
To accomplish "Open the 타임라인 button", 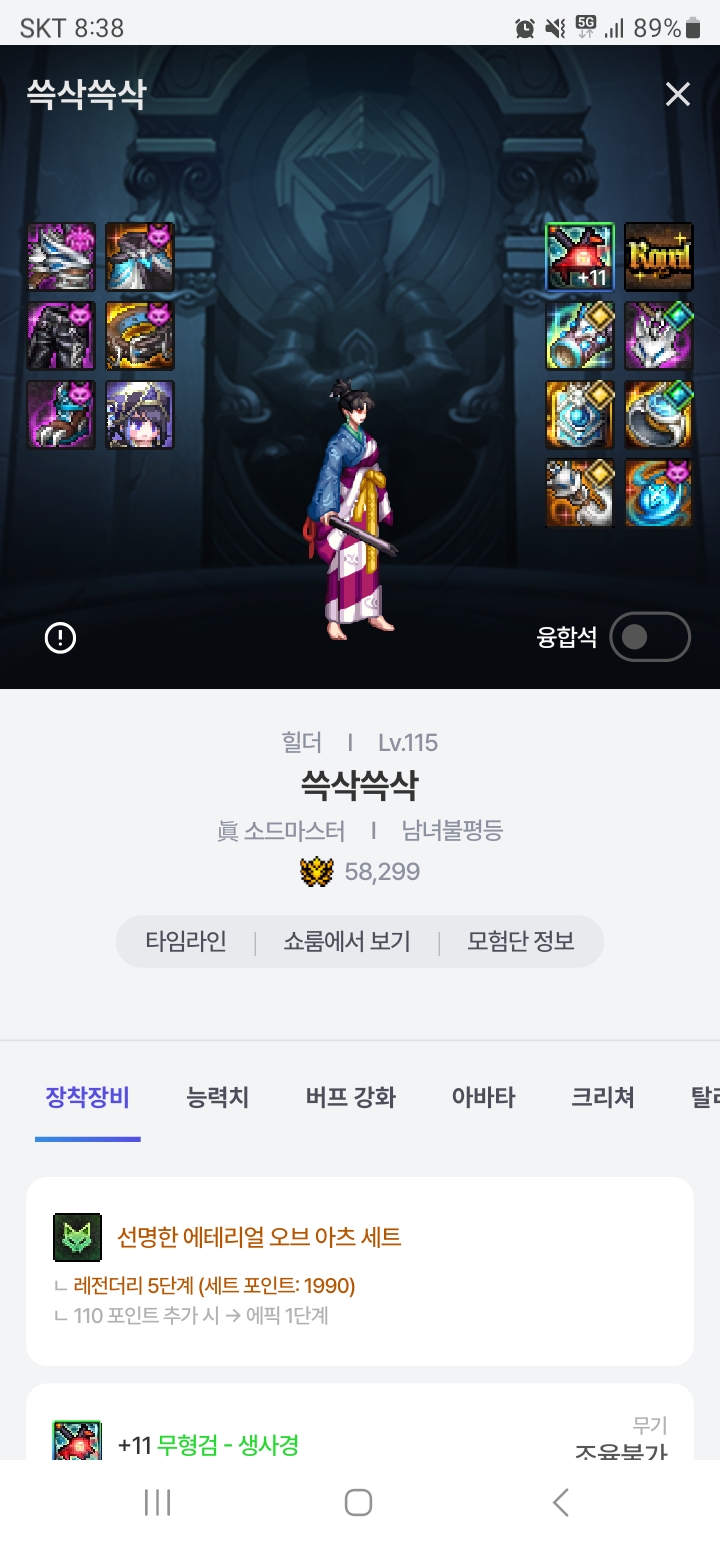I will coord(186,941).
